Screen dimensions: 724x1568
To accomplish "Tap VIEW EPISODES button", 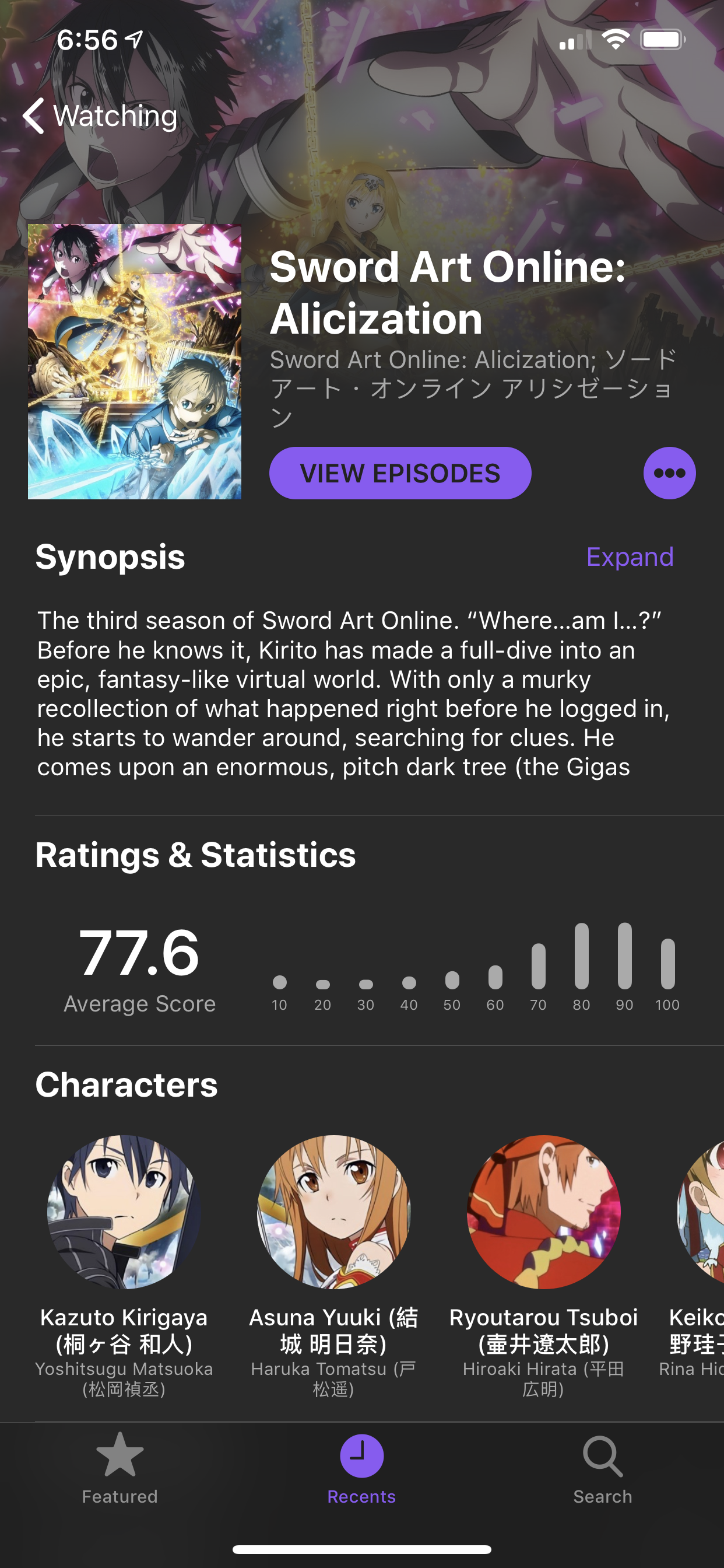I will 400,473.
